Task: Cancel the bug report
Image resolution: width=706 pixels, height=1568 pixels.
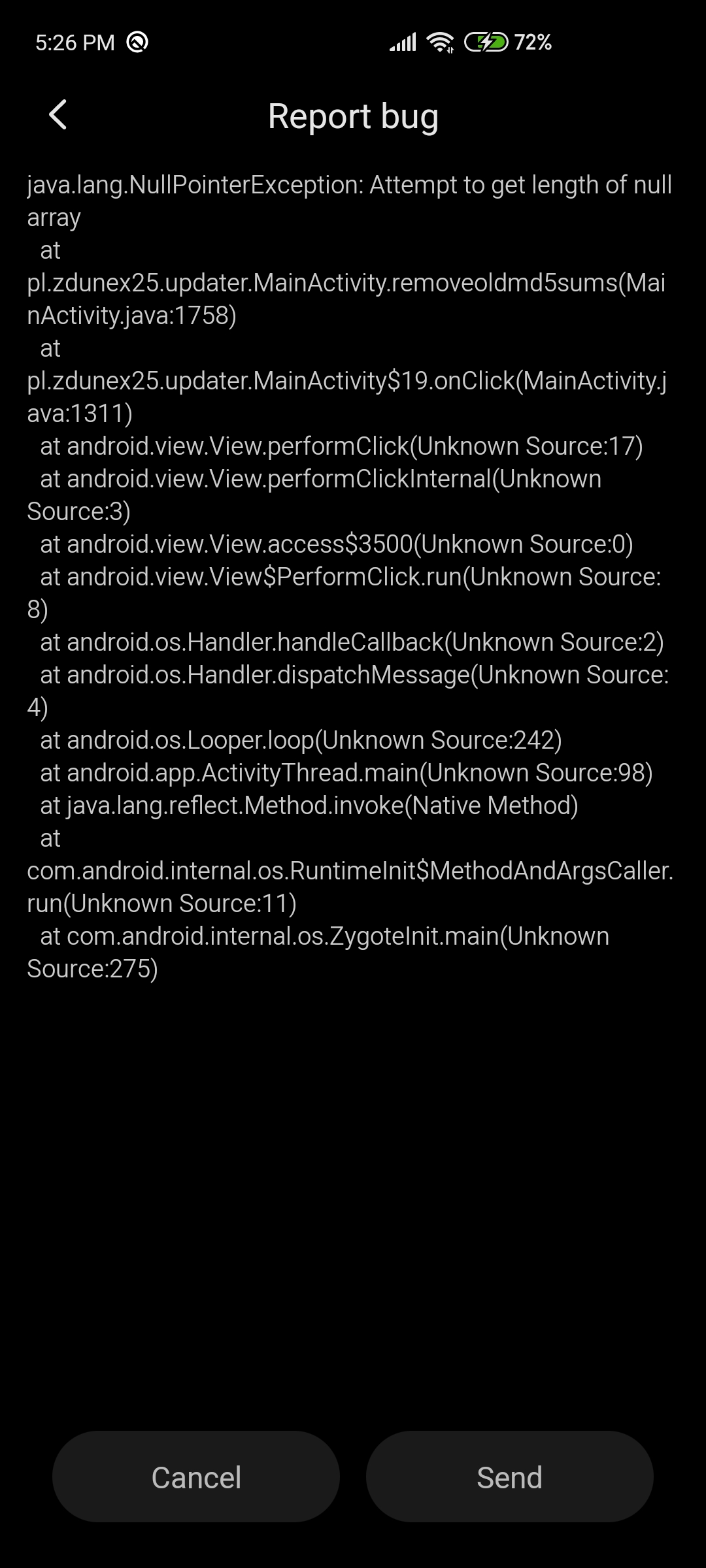Action: (196, 1477)
